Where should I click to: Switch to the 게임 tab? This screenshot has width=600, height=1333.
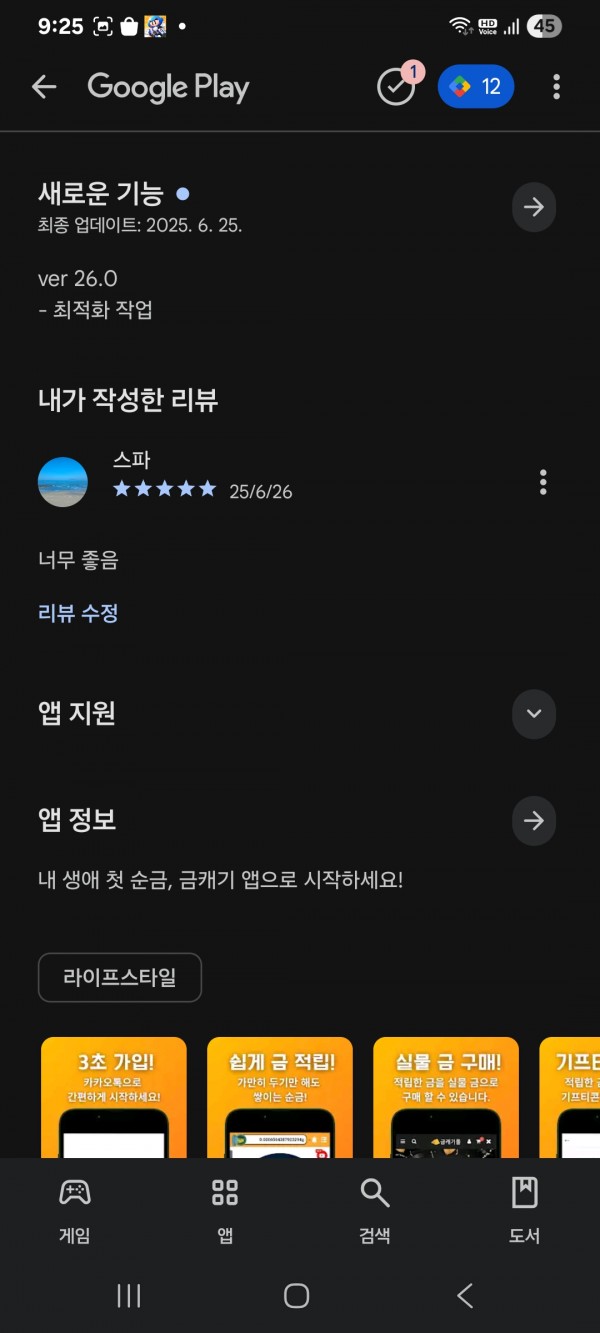pyautogui.click(x=75, y=1208)
